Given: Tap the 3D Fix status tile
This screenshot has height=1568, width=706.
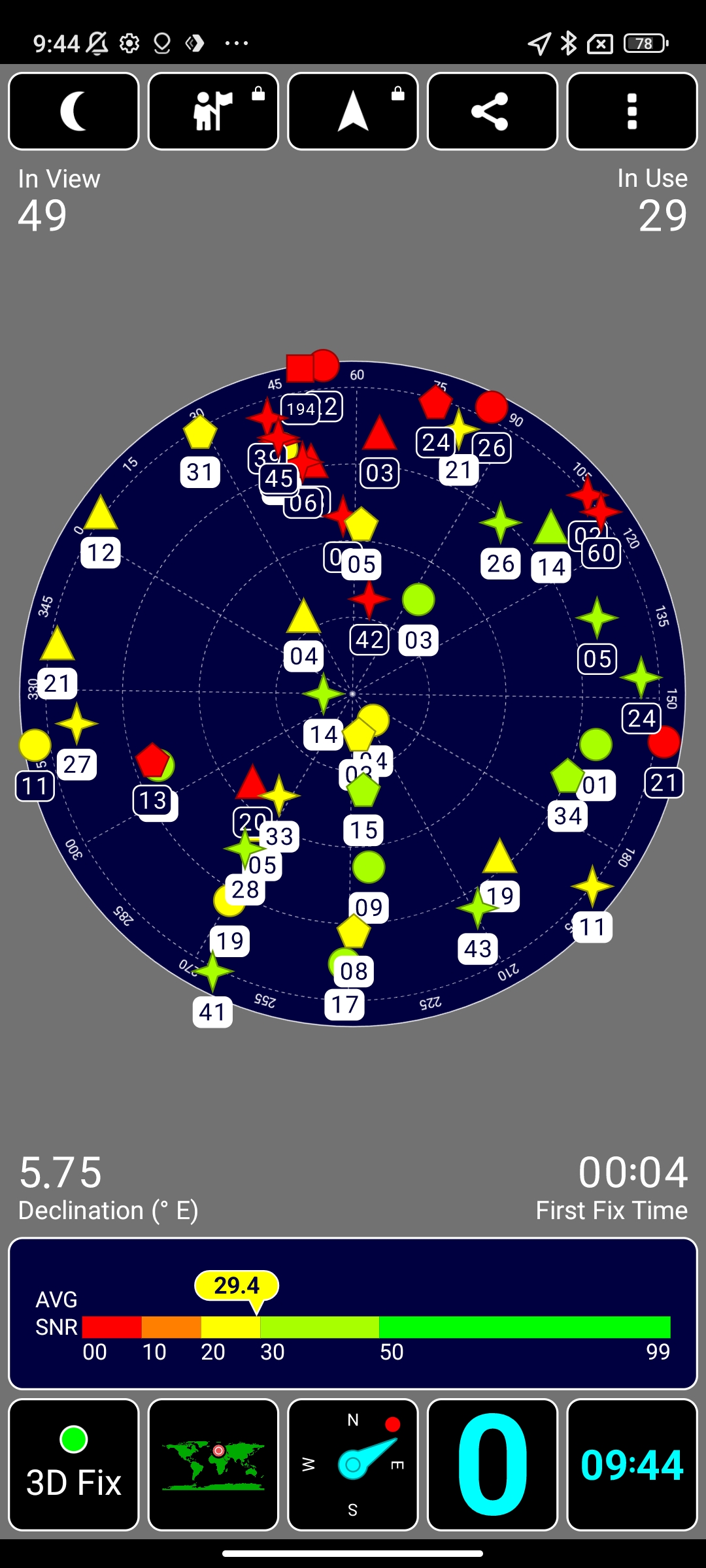Looking at the screenshot, I should 74,1465.
